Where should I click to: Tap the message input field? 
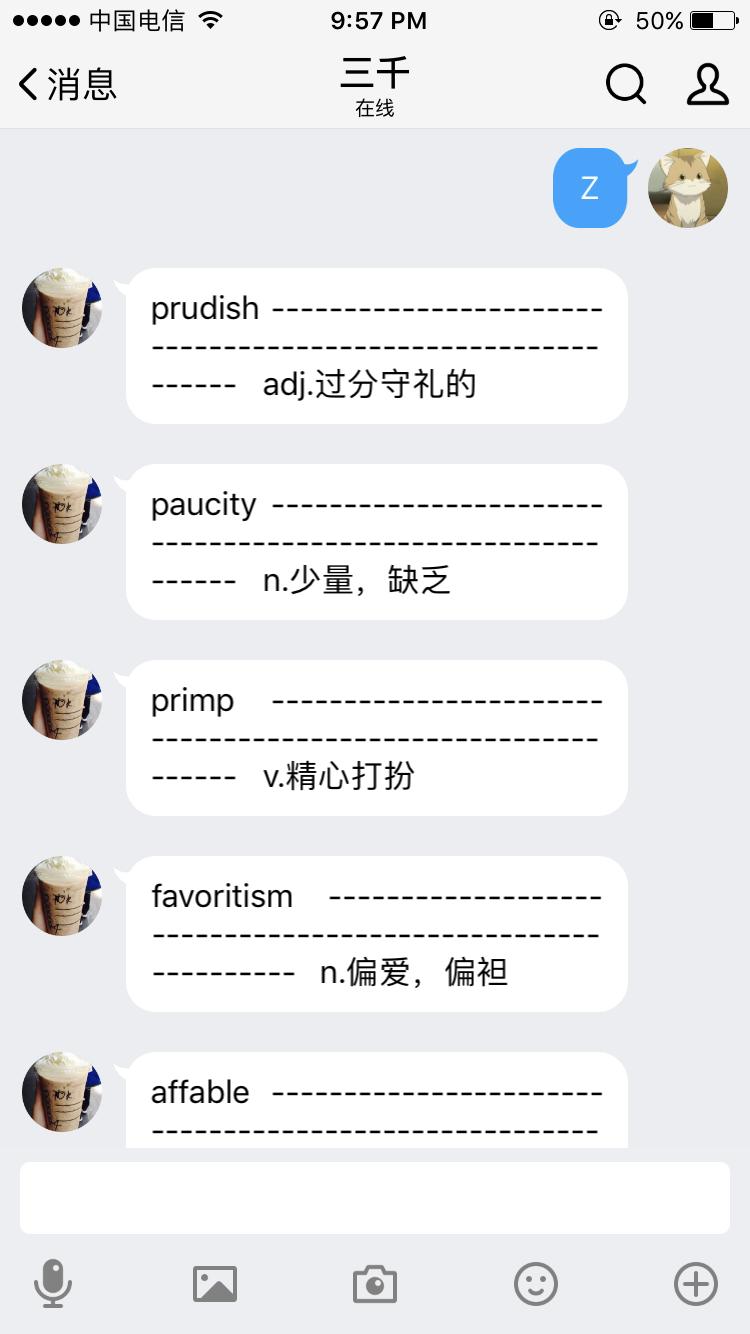point(375,1197)
